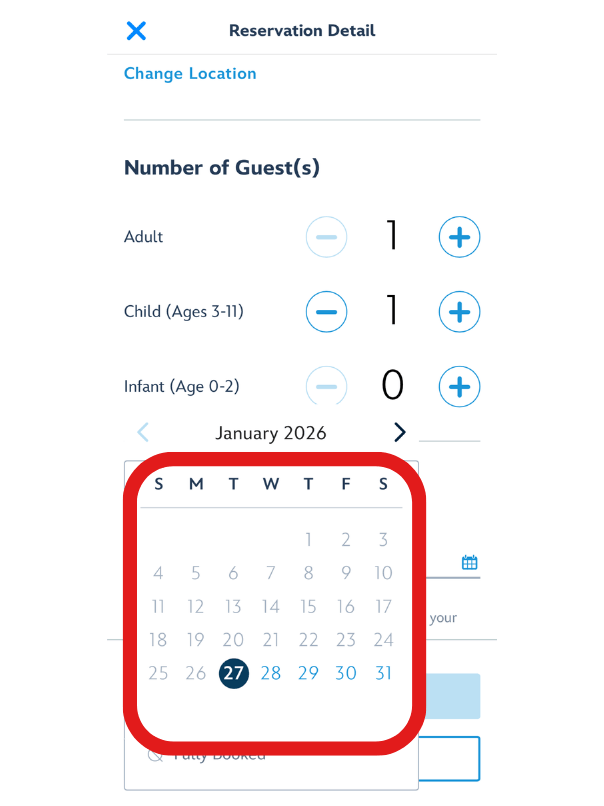Viewport: 604px width, 806px height.
Task: Choose January 31 in the calendar
Action: coord(383,673)
